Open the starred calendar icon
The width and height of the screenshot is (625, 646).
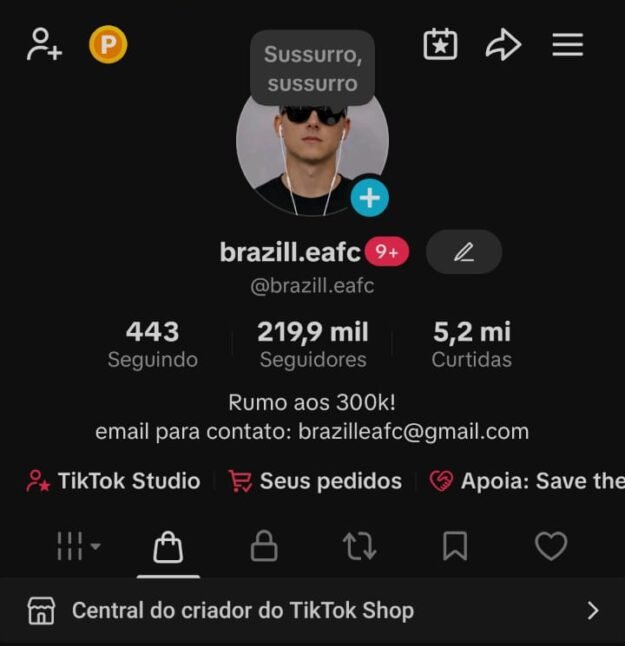click(x=440, y=45)
